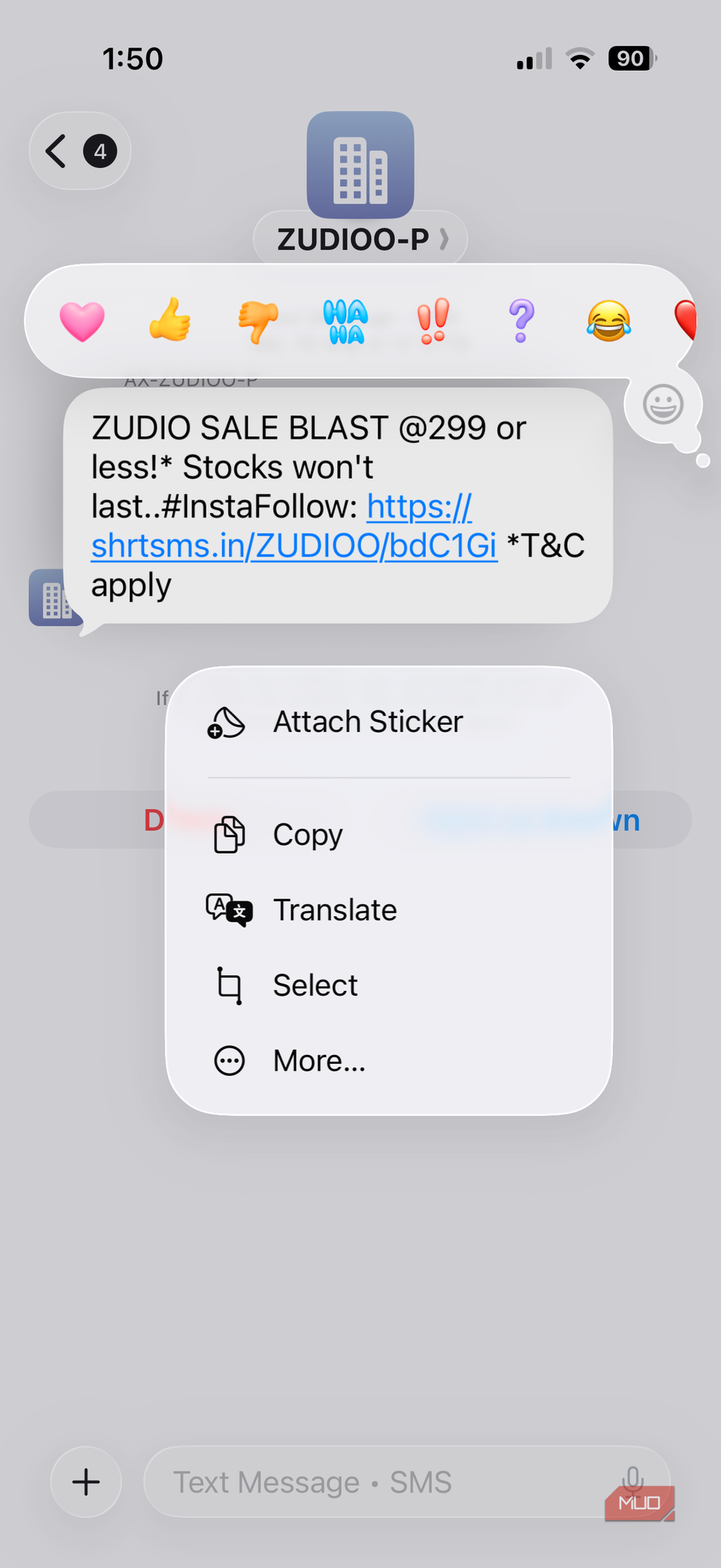The width and height of the screenshot is (721, 1568).
Task: React with the question mark tapback
Action: click(x=521, y=321)
